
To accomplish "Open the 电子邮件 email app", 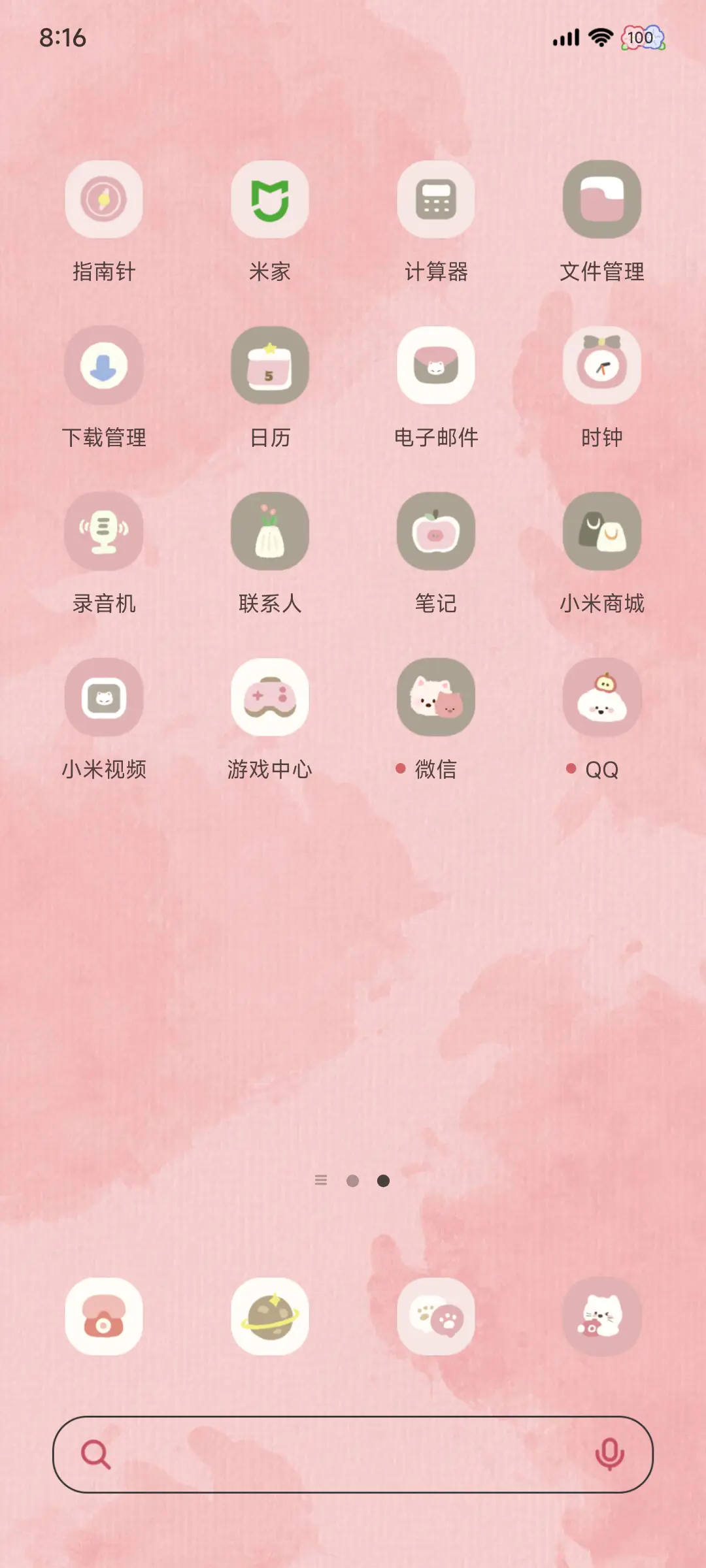I will [x=435, y=366].
